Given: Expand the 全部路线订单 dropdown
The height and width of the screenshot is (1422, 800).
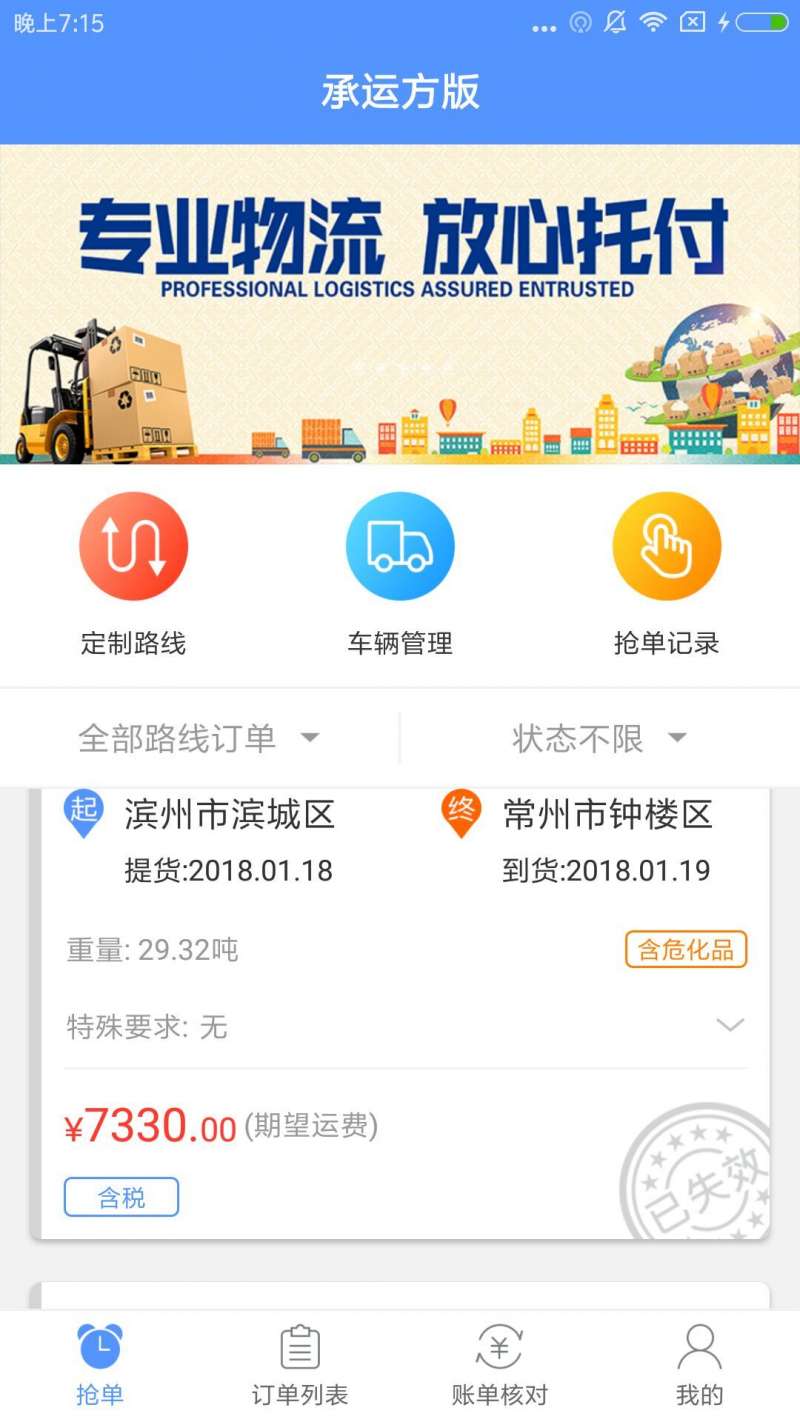Looking at the screenshot, I should [x=199, y=739].
